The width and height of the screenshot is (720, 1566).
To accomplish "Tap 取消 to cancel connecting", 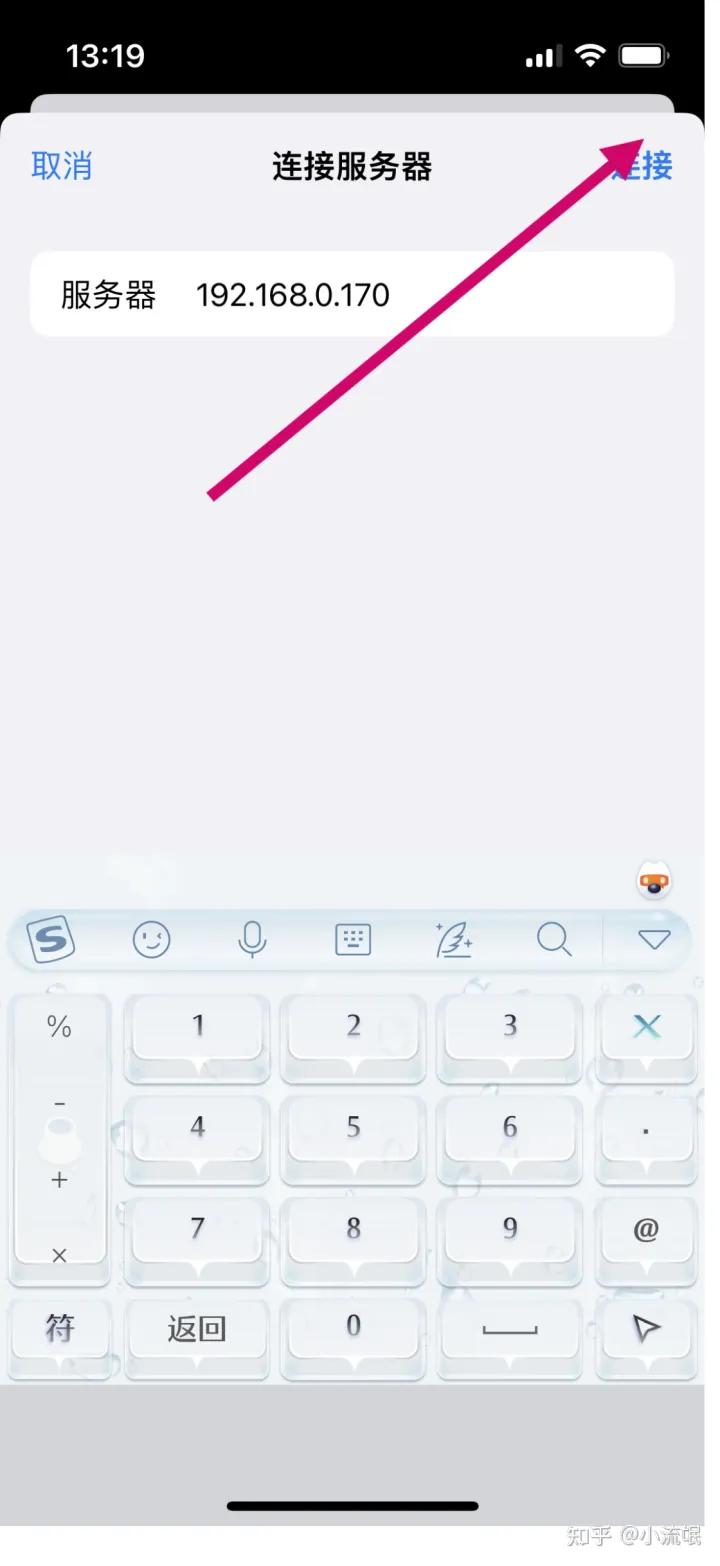I will coord(61,166).
